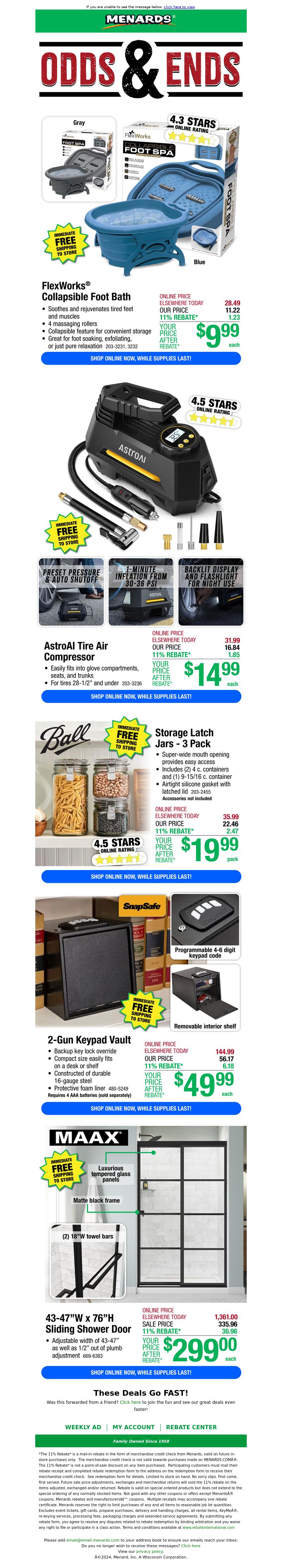Tap 'Click here' to stop receiving messages
The width and height of the screenshot is (282, 1568).
click(191, 1545)
